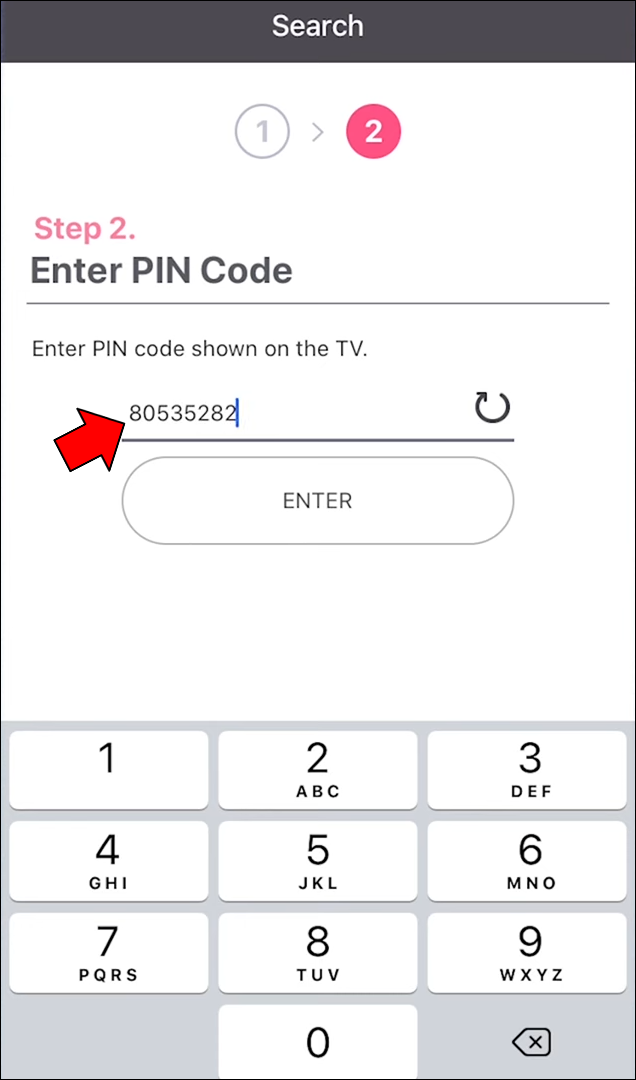The height and width of the screenshot is (1080, 636).
Task: Tap the 5 JKL key
Action: pos(317,860)
